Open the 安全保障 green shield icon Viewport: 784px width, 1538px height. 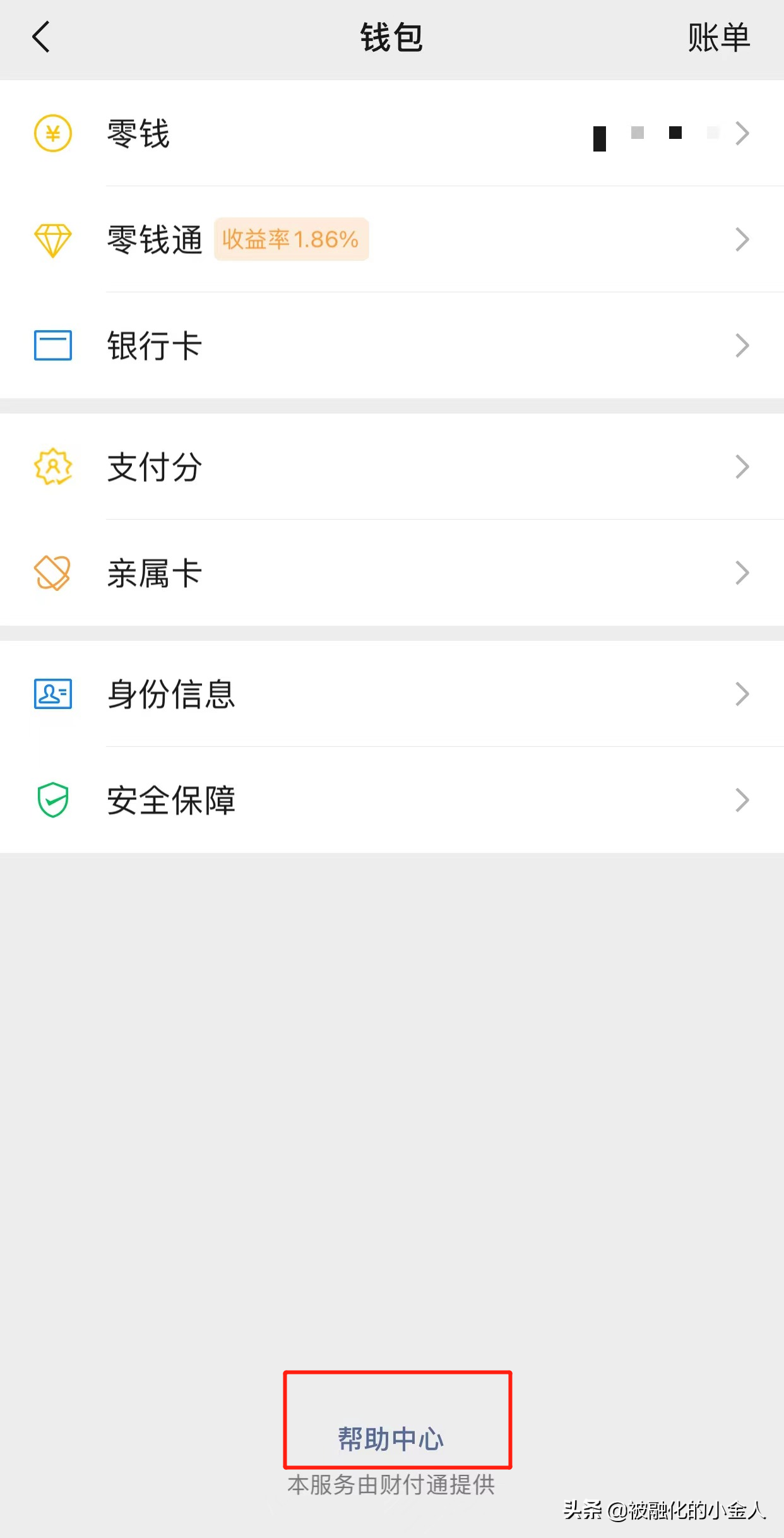pyautogui.click(x=53, y=801)
